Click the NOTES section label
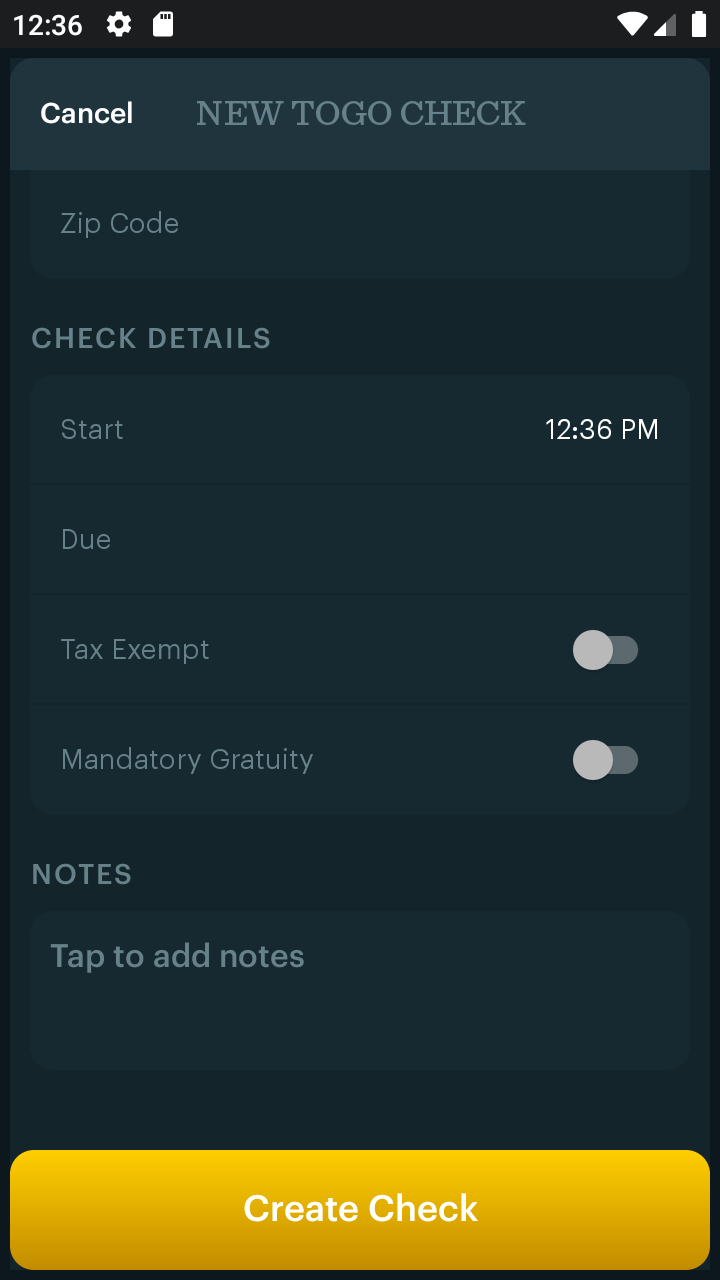This screenshot has width=720, height=1280. point(81,874)
